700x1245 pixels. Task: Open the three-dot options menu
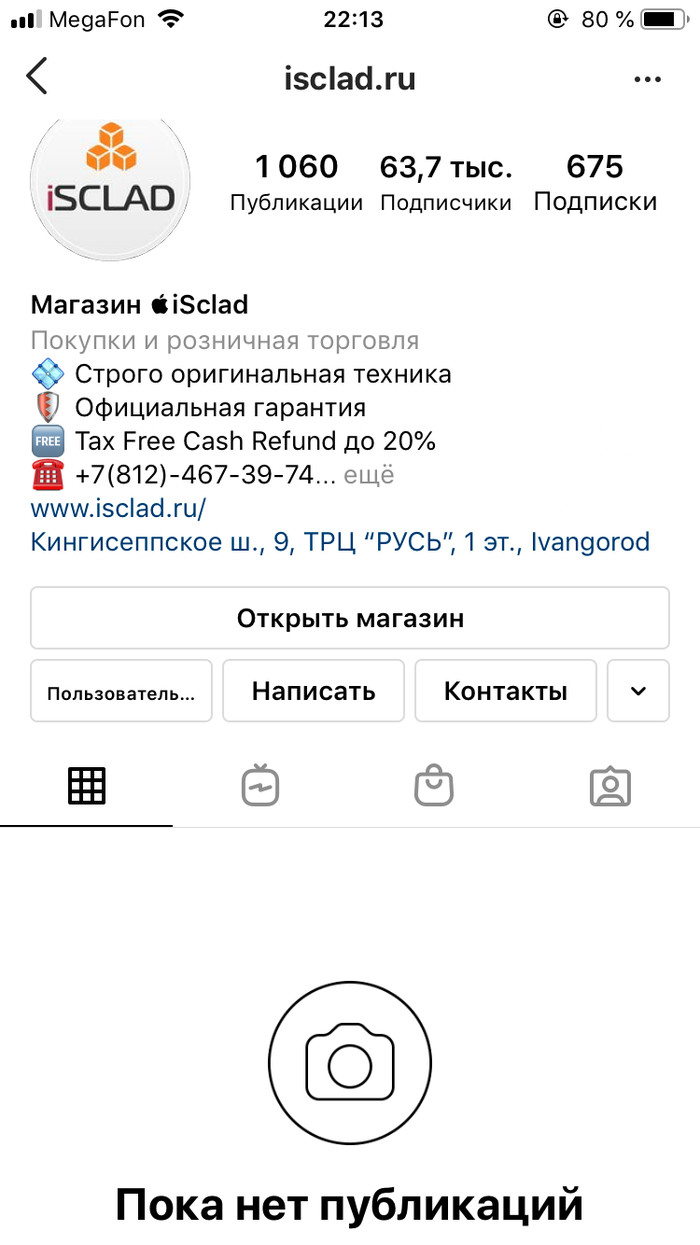tap(648, 79)
